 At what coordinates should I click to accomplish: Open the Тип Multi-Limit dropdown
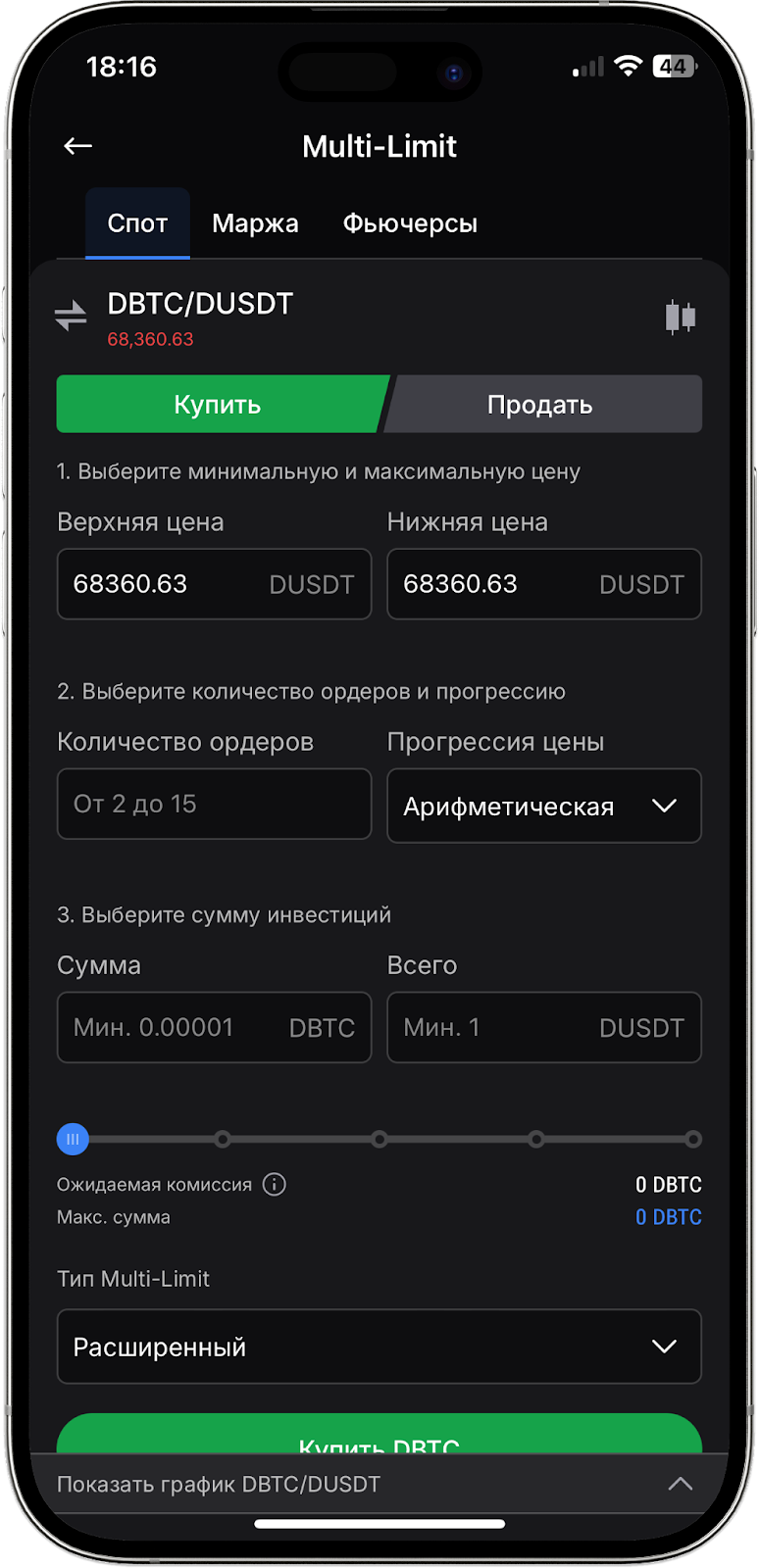click(x=379, y=1347)
